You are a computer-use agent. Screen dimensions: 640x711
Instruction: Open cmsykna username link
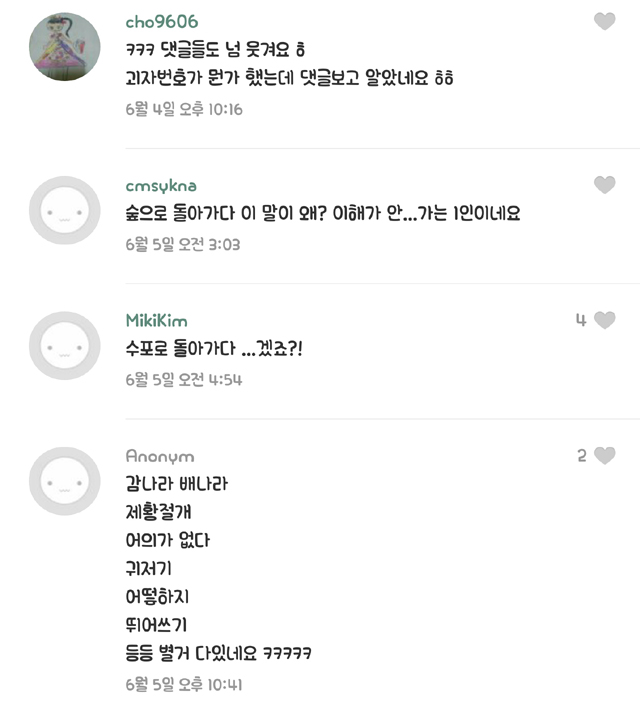pyautogui.click(x=161, y=186)
